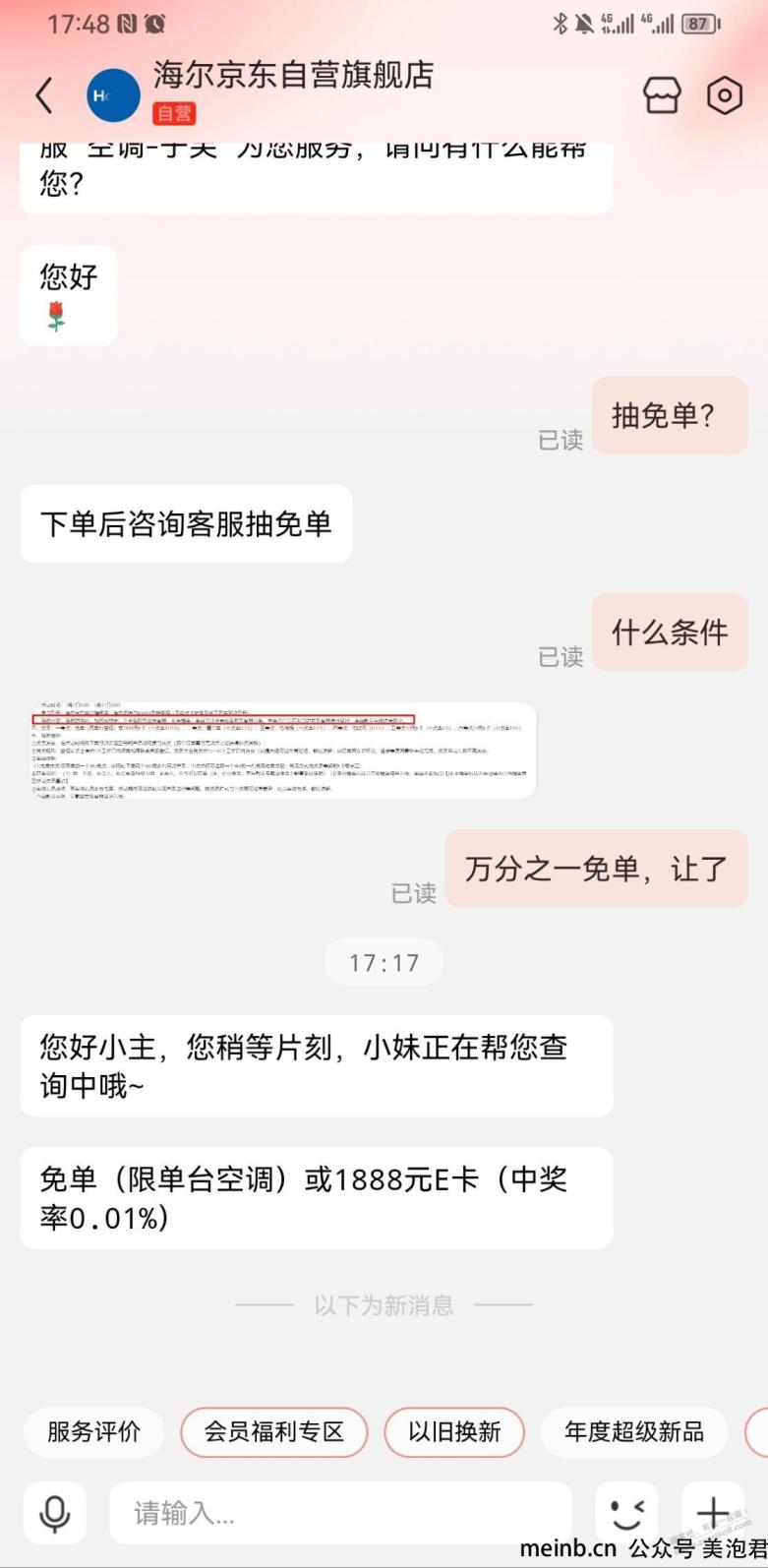The image size is (768, 1568).
Task: Open the image sent in chat
Action: pyautogui.click(x=278, y=750)
